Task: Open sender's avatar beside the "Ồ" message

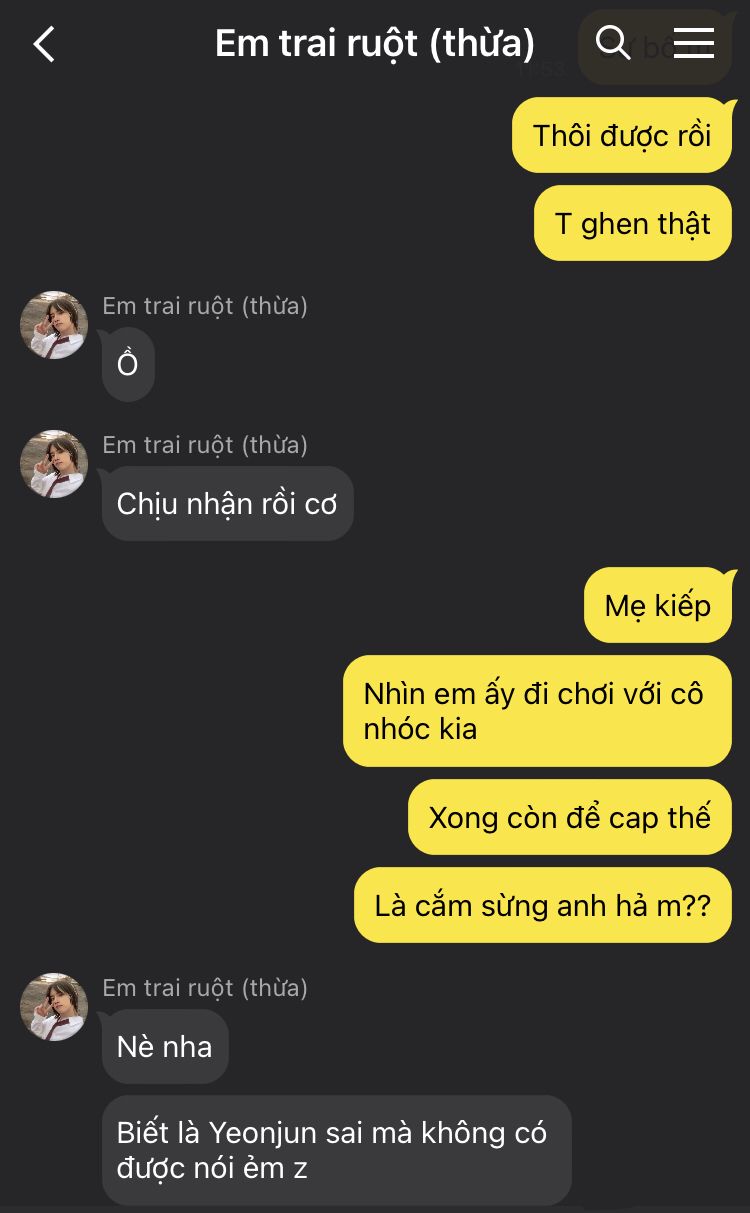Action: (x=54, y=325)
